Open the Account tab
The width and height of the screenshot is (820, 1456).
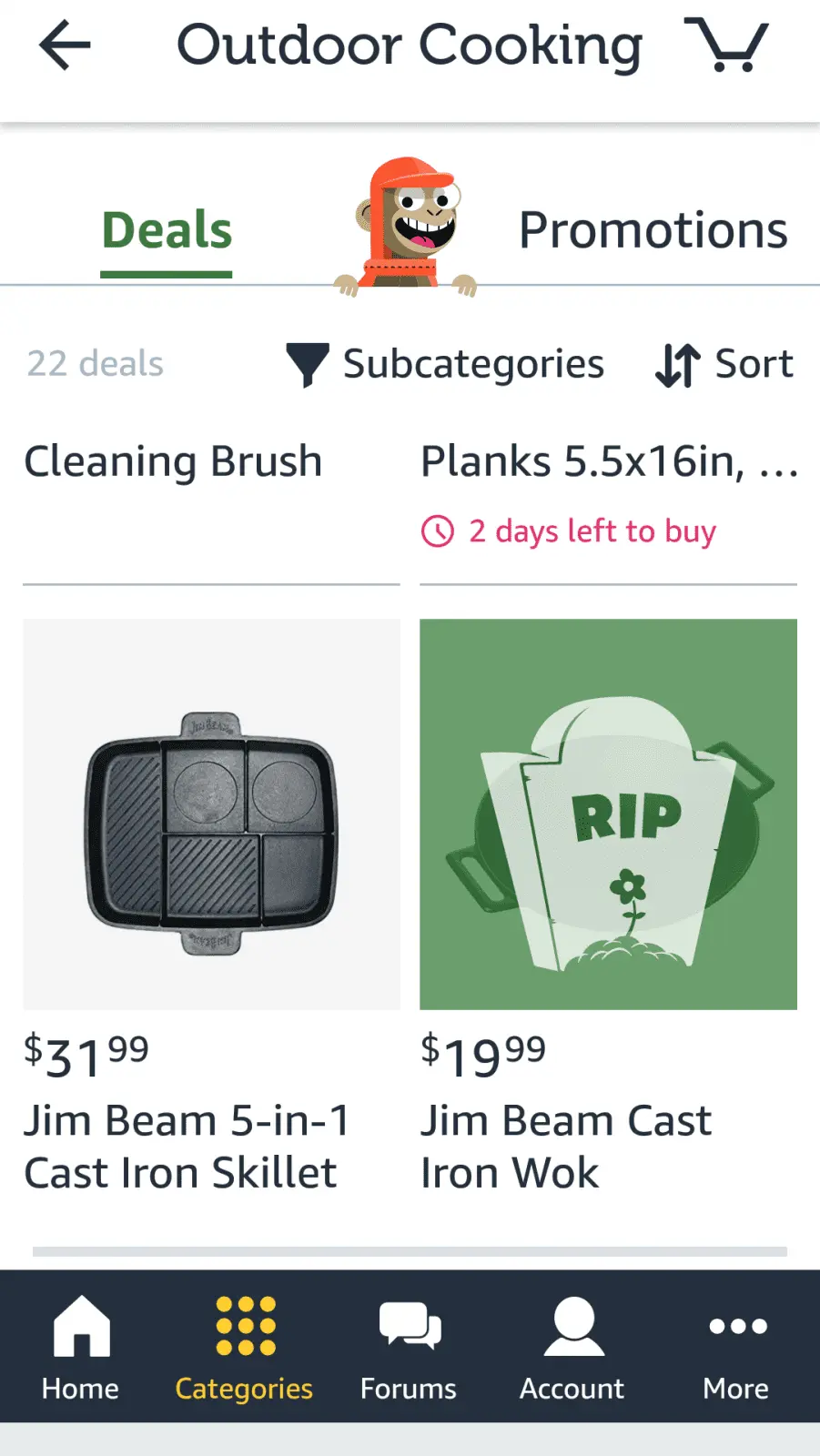tap(572, 1347)
